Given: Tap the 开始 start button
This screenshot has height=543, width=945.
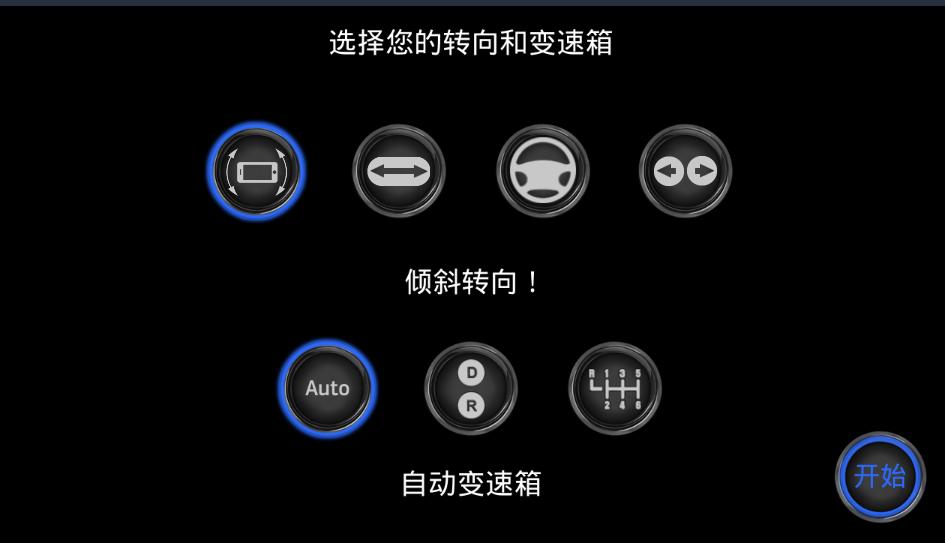Looking at the screenshot, I should pyautogui.click(x=880, y=476).
